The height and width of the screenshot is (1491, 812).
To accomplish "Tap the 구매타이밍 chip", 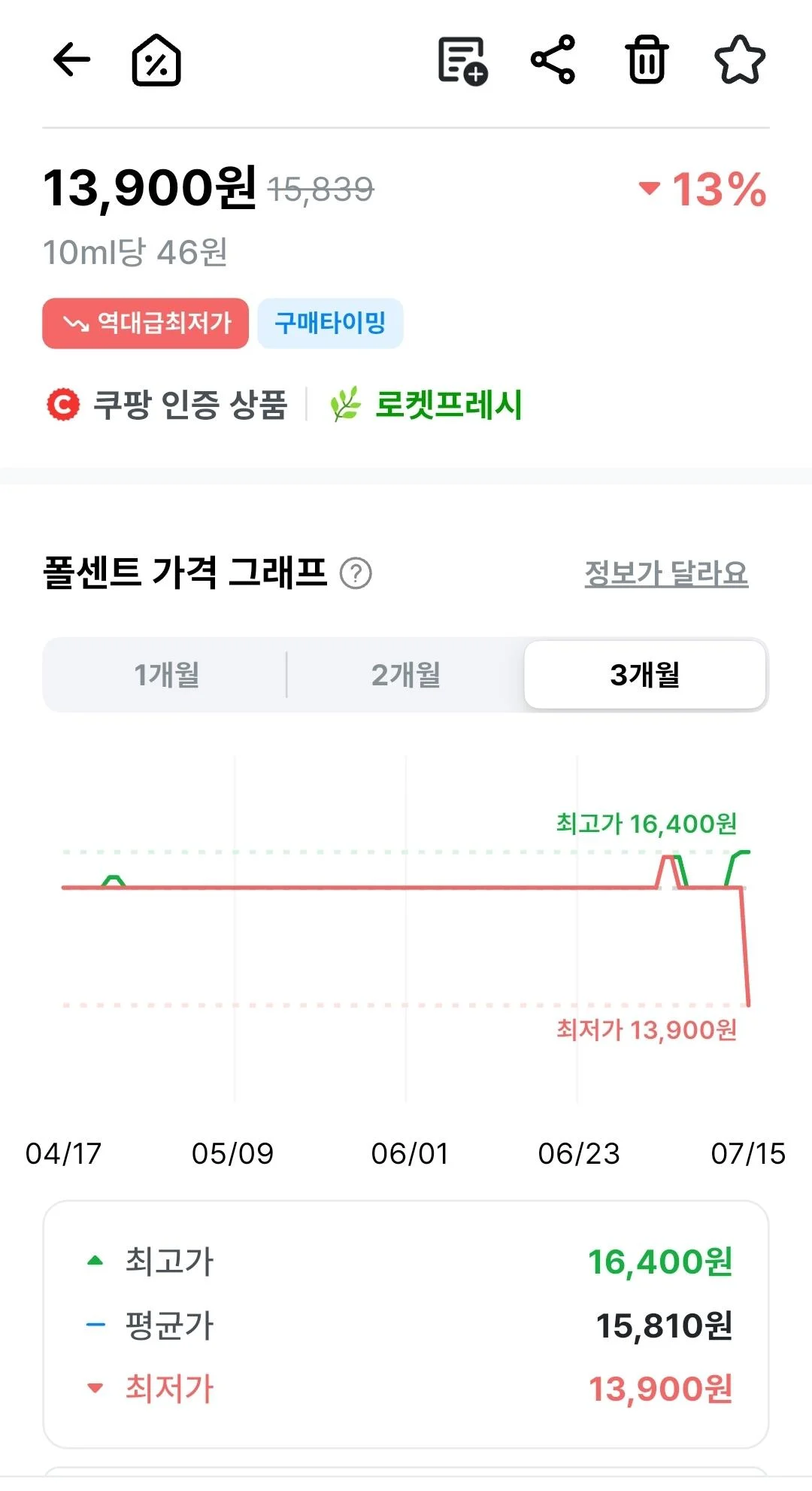I will 330,323.
